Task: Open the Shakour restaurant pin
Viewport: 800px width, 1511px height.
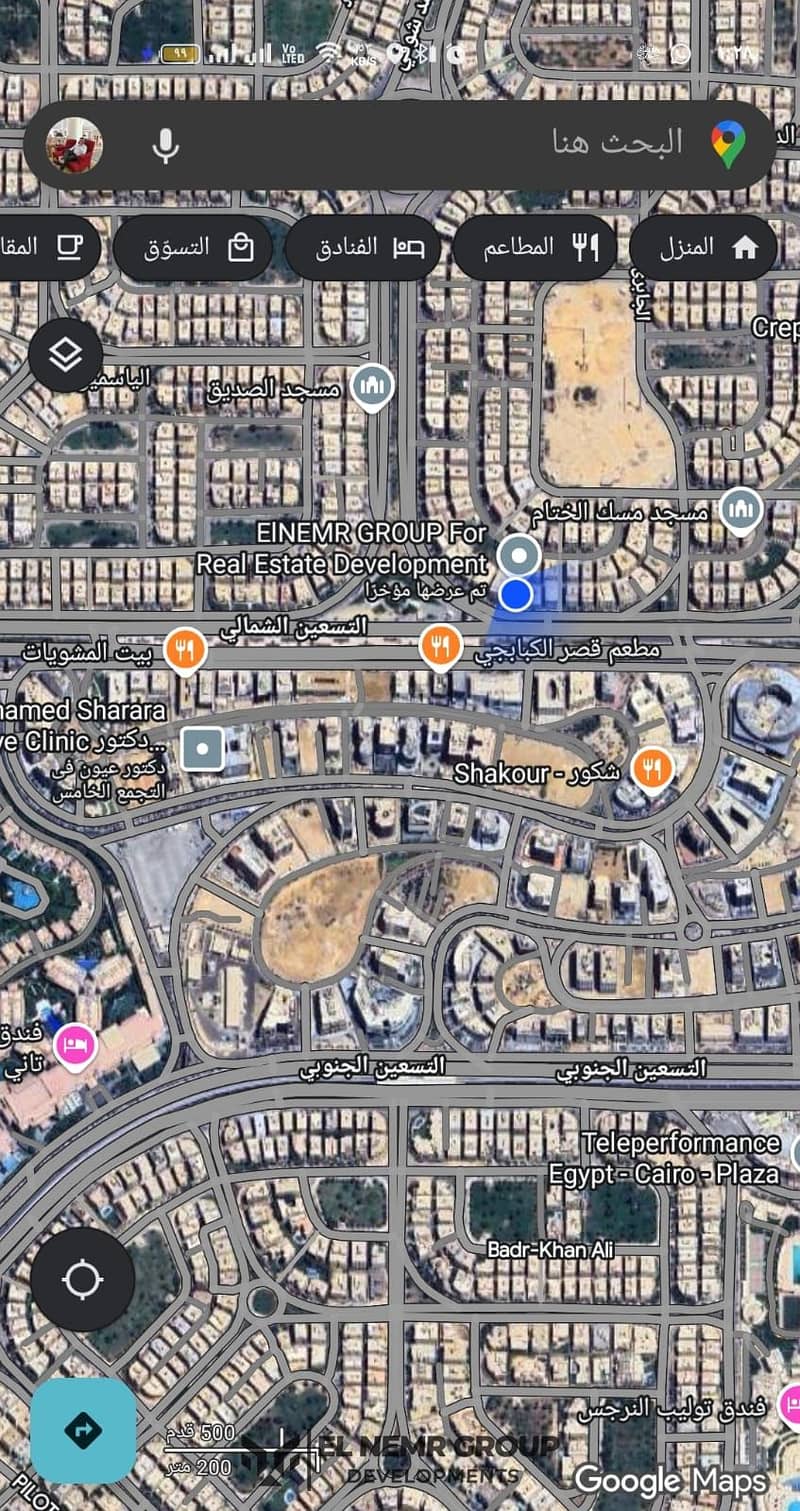Action: pos(652,771)
